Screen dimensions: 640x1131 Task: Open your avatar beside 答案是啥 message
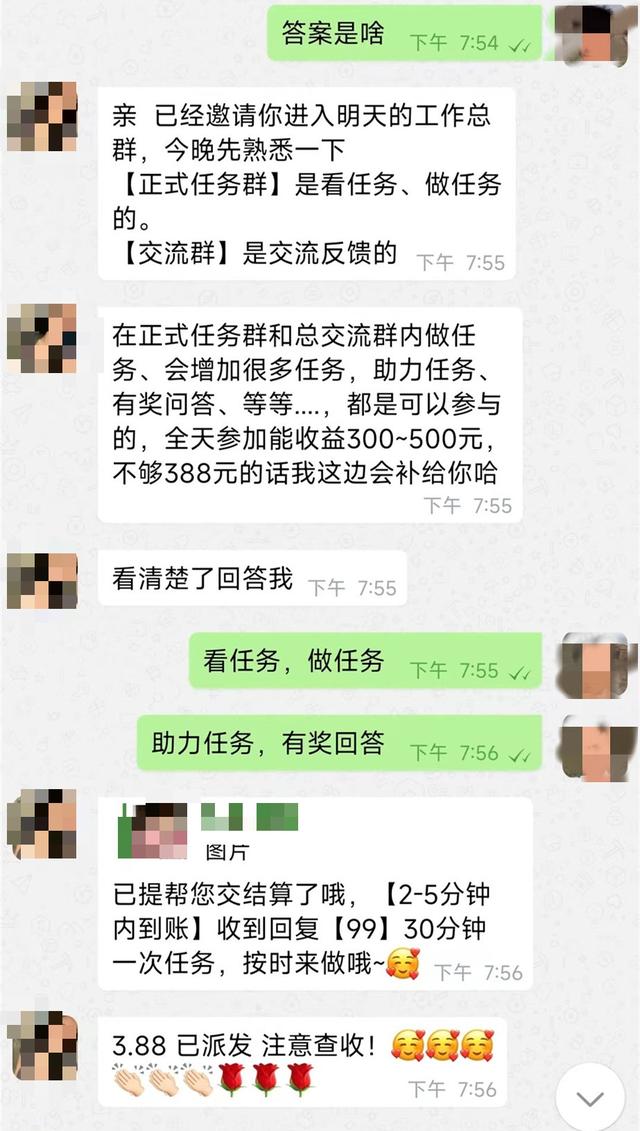click(x=597, y=34)
